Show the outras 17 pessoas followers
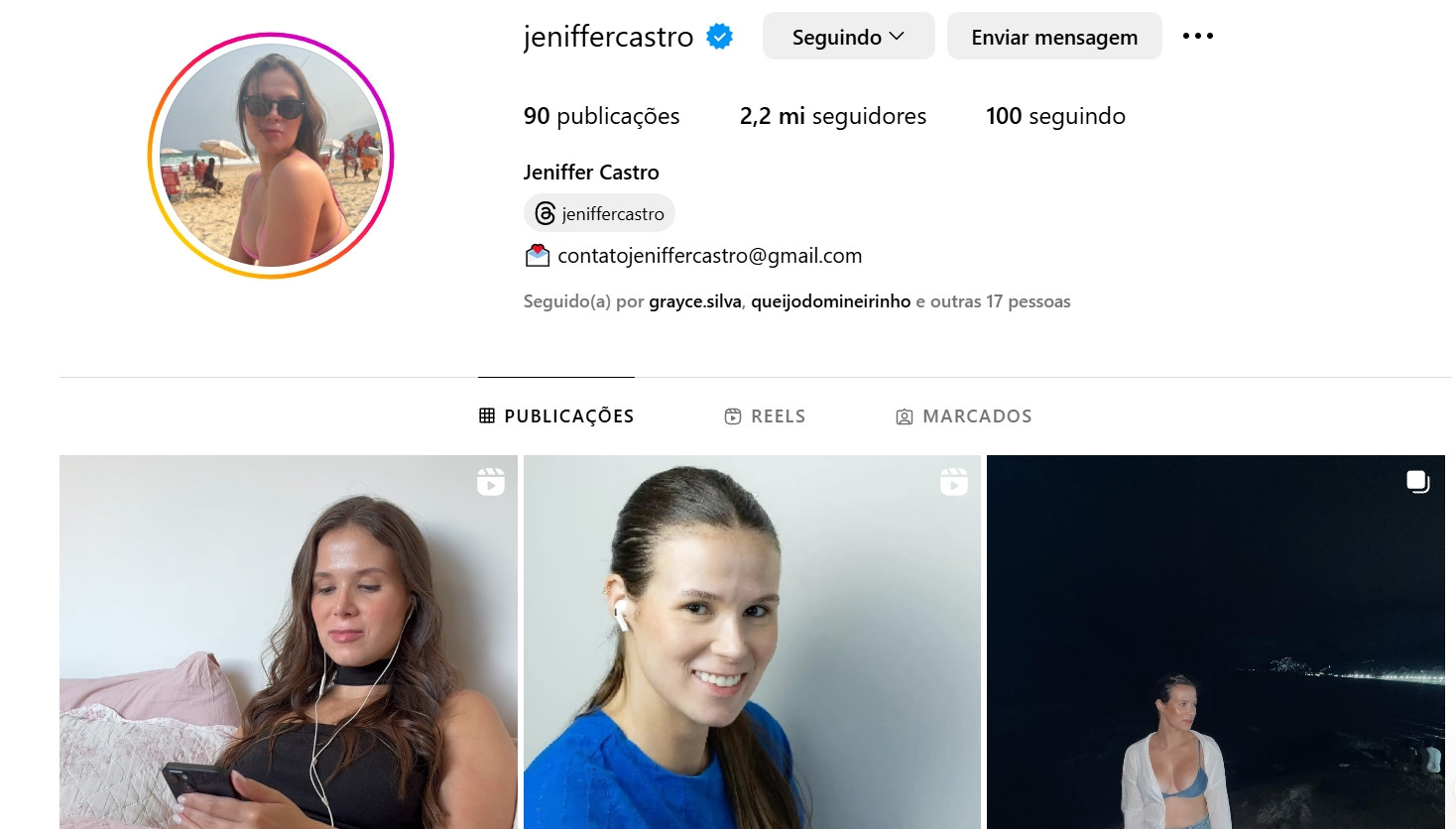 tap(1000, 301)
